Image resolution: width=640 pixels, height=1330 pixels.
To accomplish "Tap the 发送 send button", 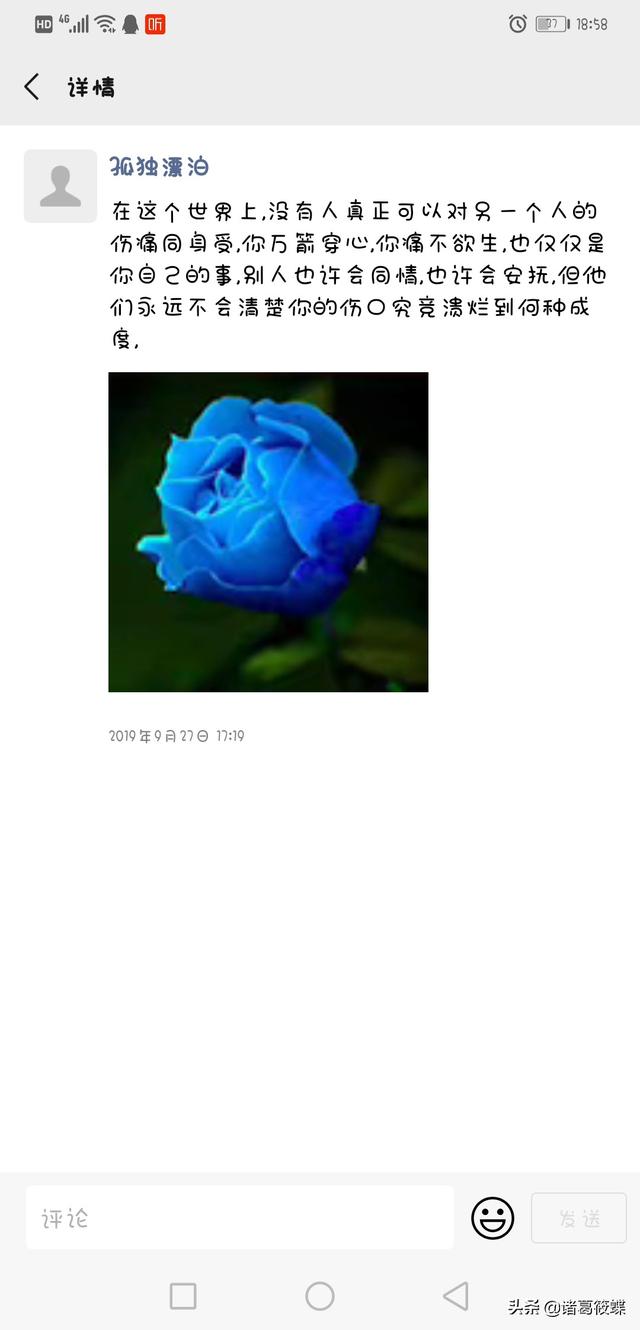I will (x=579, y=1218).
